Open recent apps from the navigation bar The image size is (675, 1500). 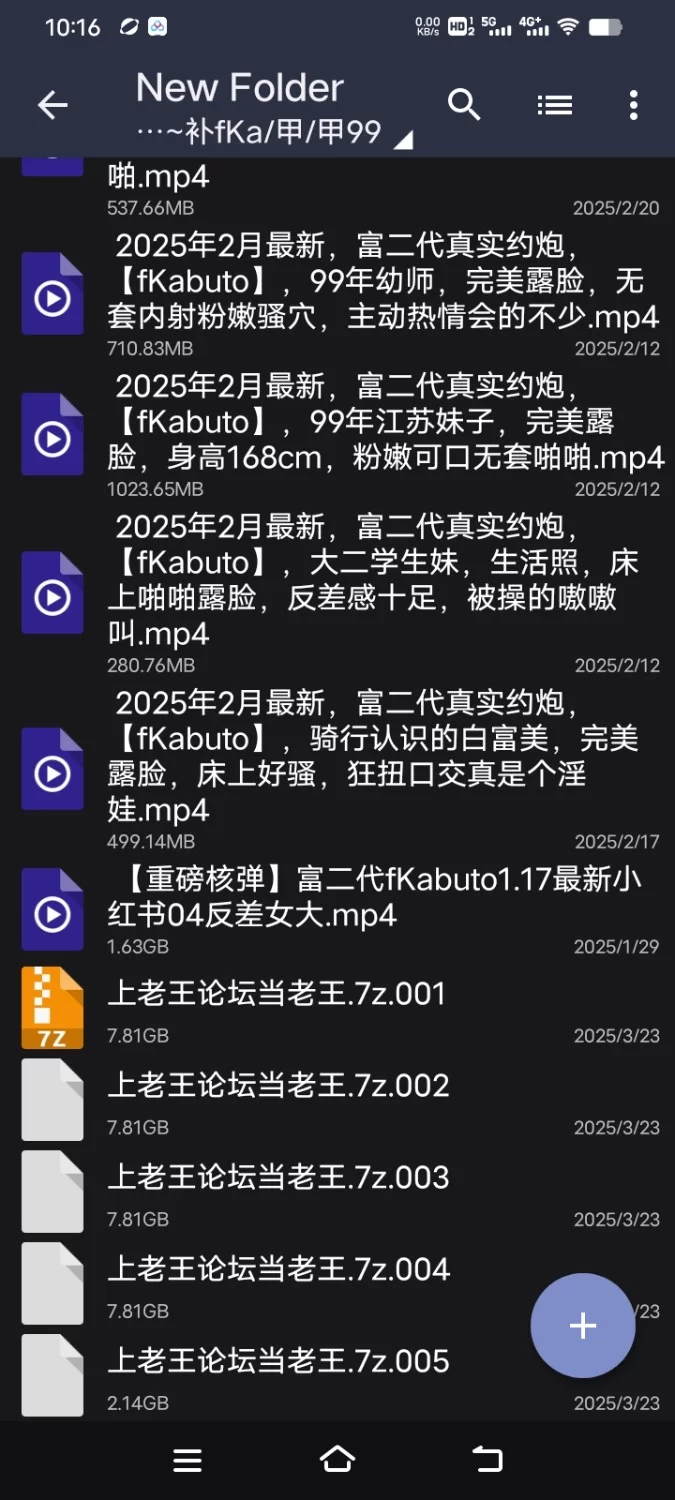click(188, 1460)
